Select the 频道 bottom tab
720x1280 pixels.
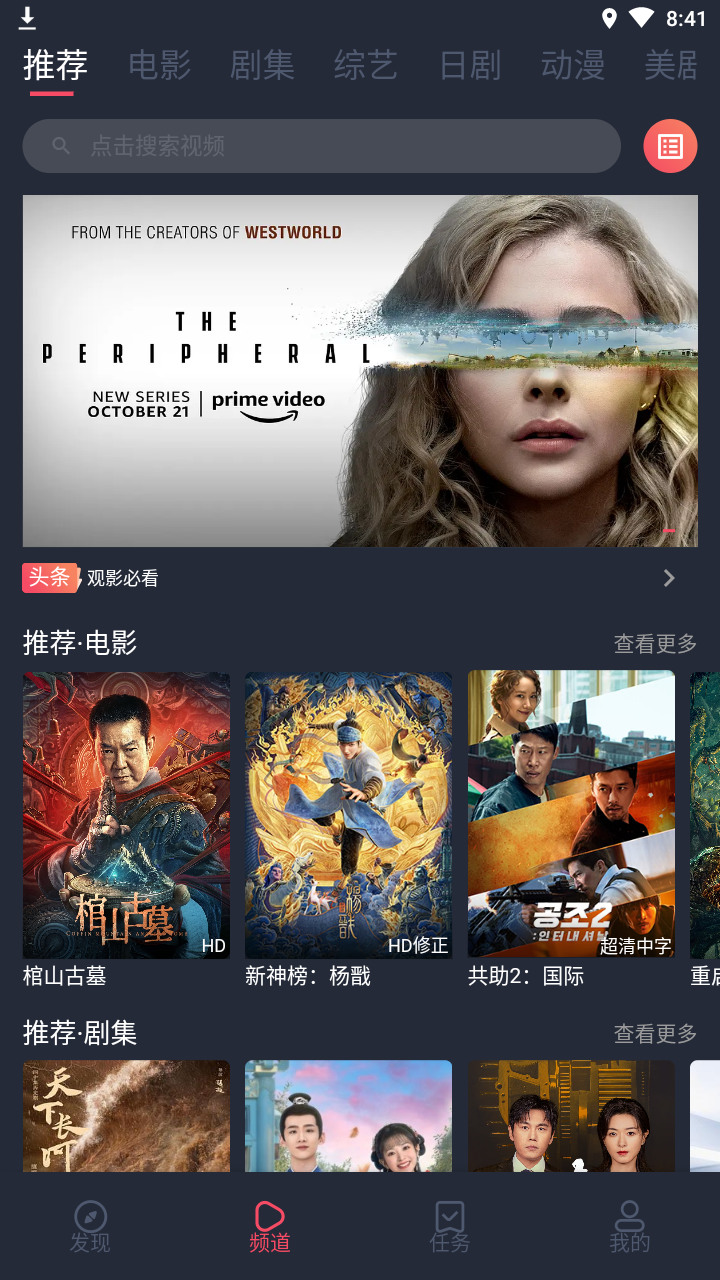(x=270, y=1227)
